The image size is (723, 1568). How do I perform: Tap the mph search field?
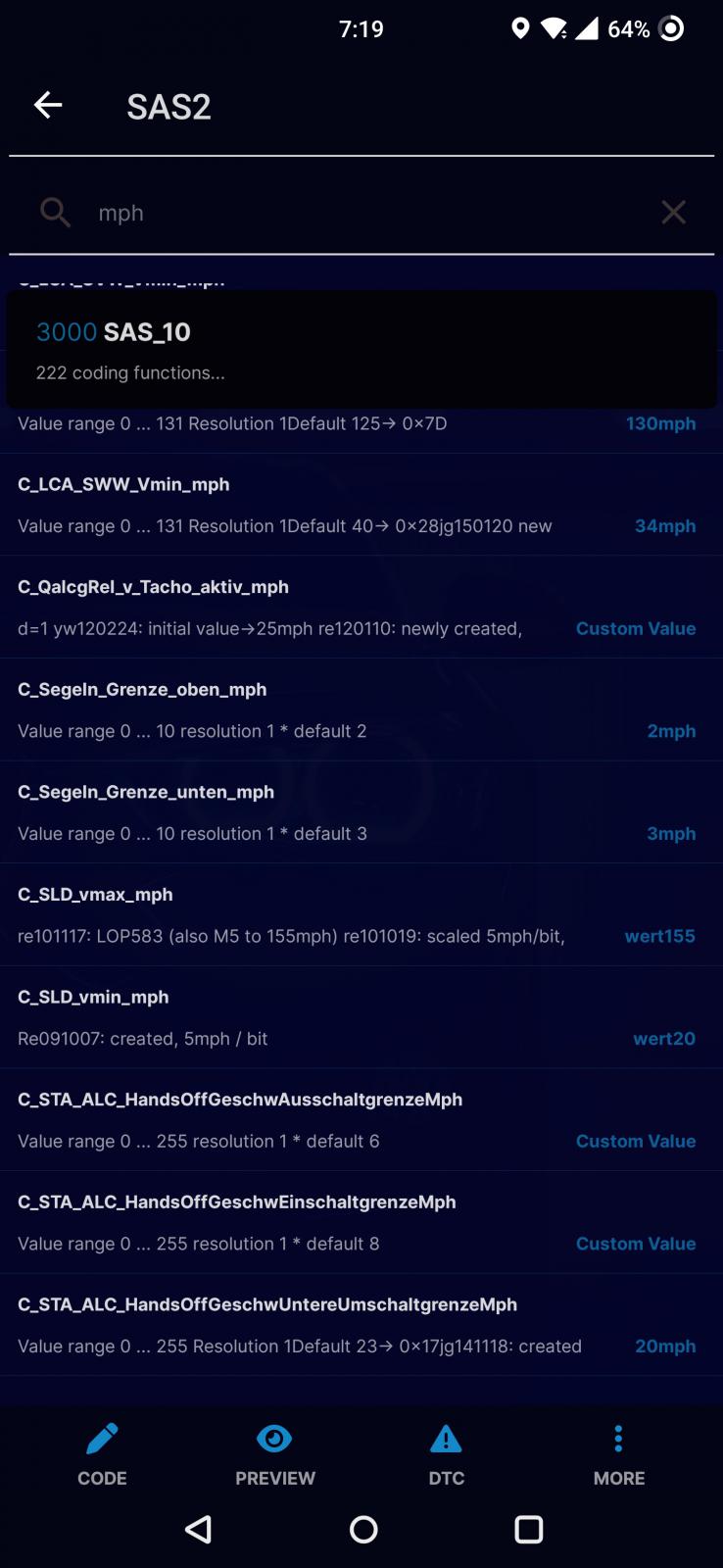(x=362, y=213)
